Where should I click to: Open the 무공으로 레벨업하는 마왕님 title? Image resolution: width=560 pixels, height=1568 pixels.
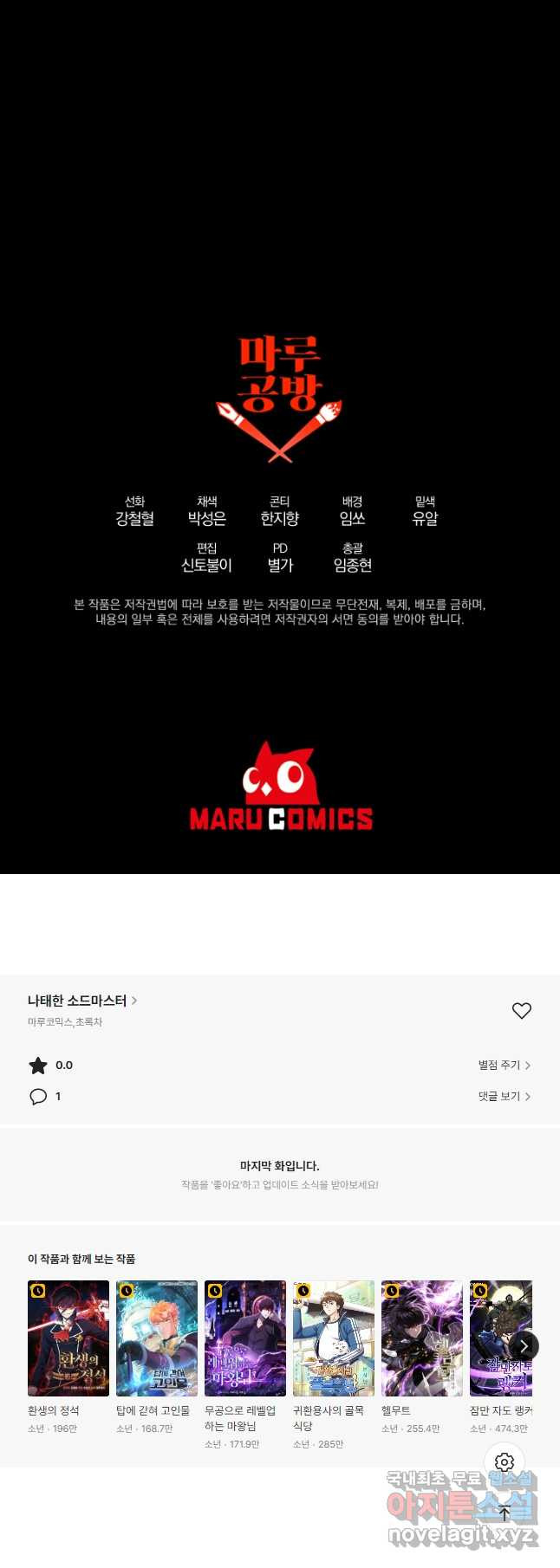(245, 1338)
